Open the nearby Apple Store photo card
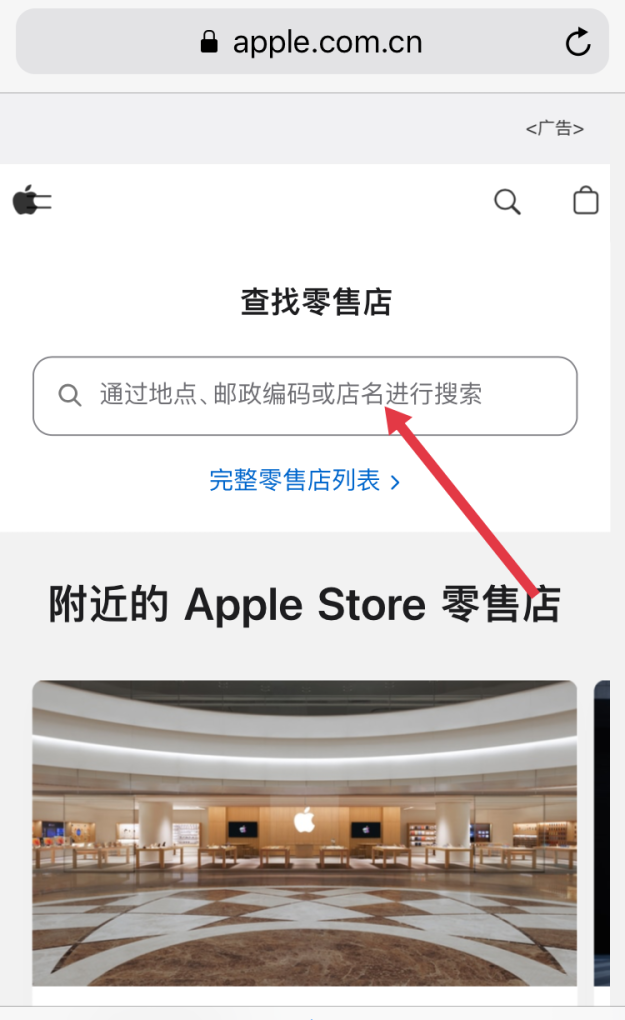 click(304, 832)
